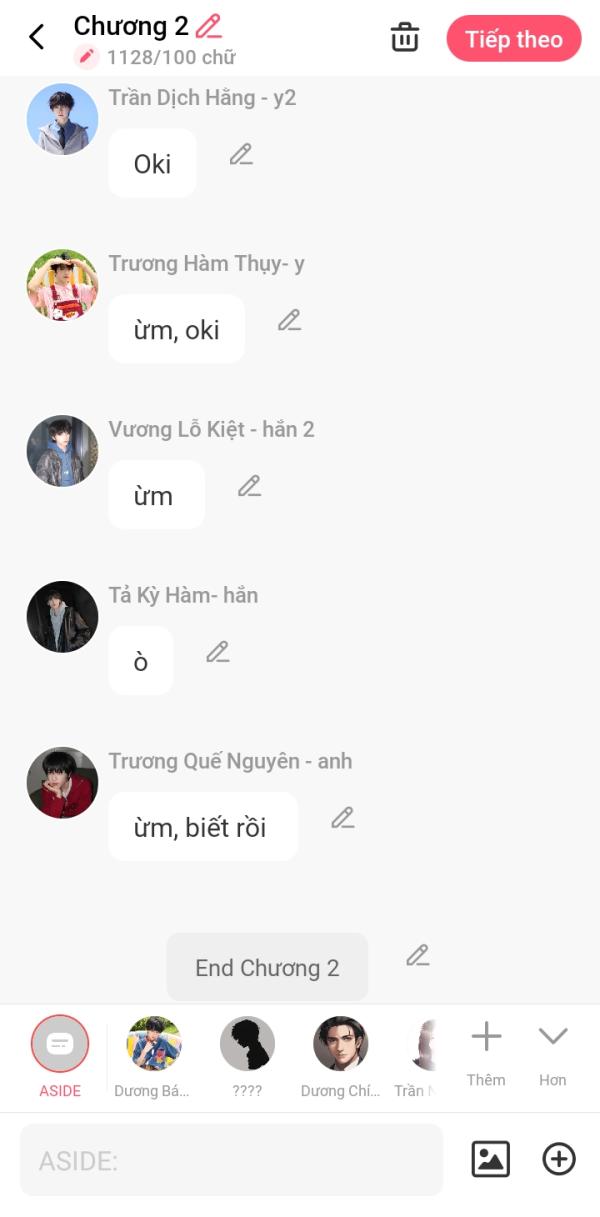The image size is (600, 1217).
Task: Open Trương Quế Nguyên's avatar
Action: pos(62,783)
